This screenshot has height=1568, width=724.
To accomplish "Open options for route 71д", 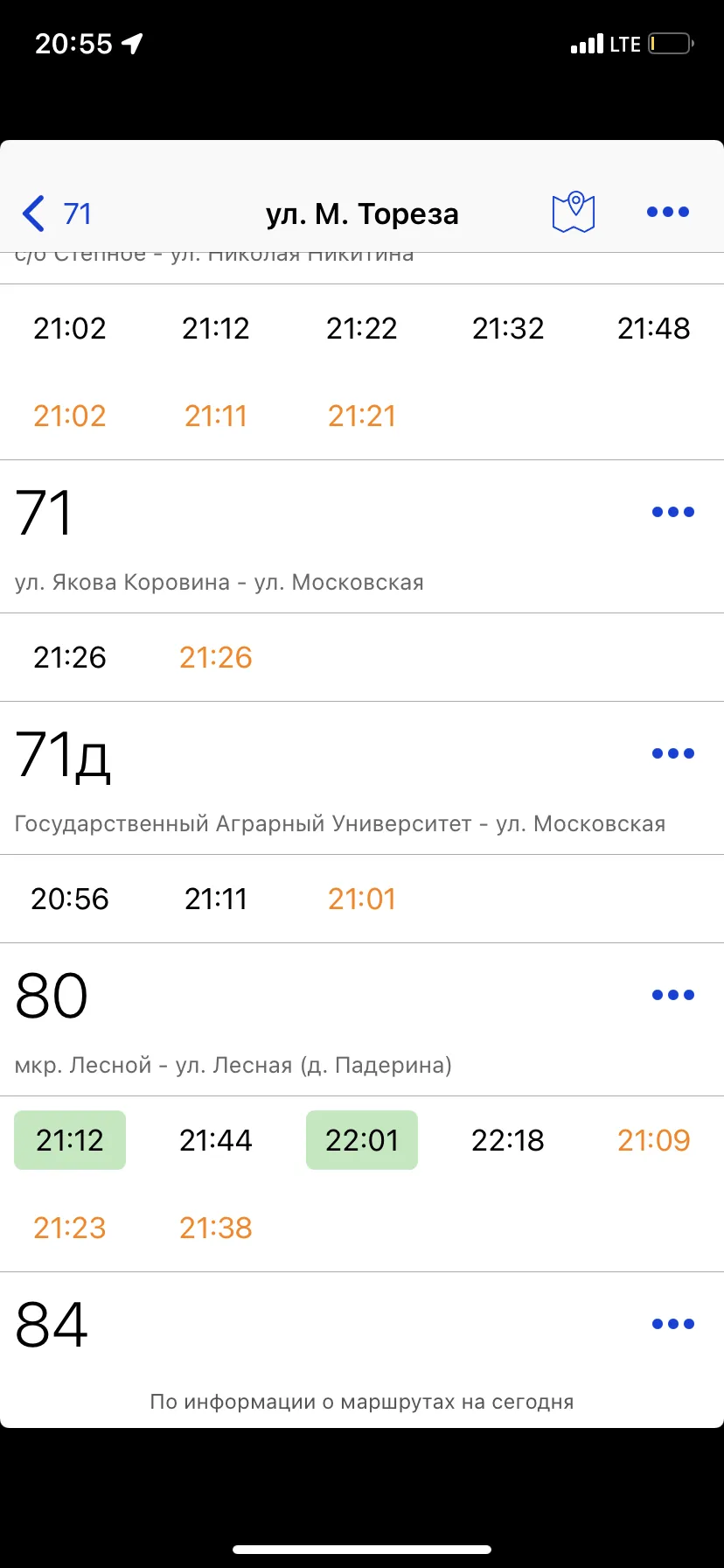I will pos(673,753).
